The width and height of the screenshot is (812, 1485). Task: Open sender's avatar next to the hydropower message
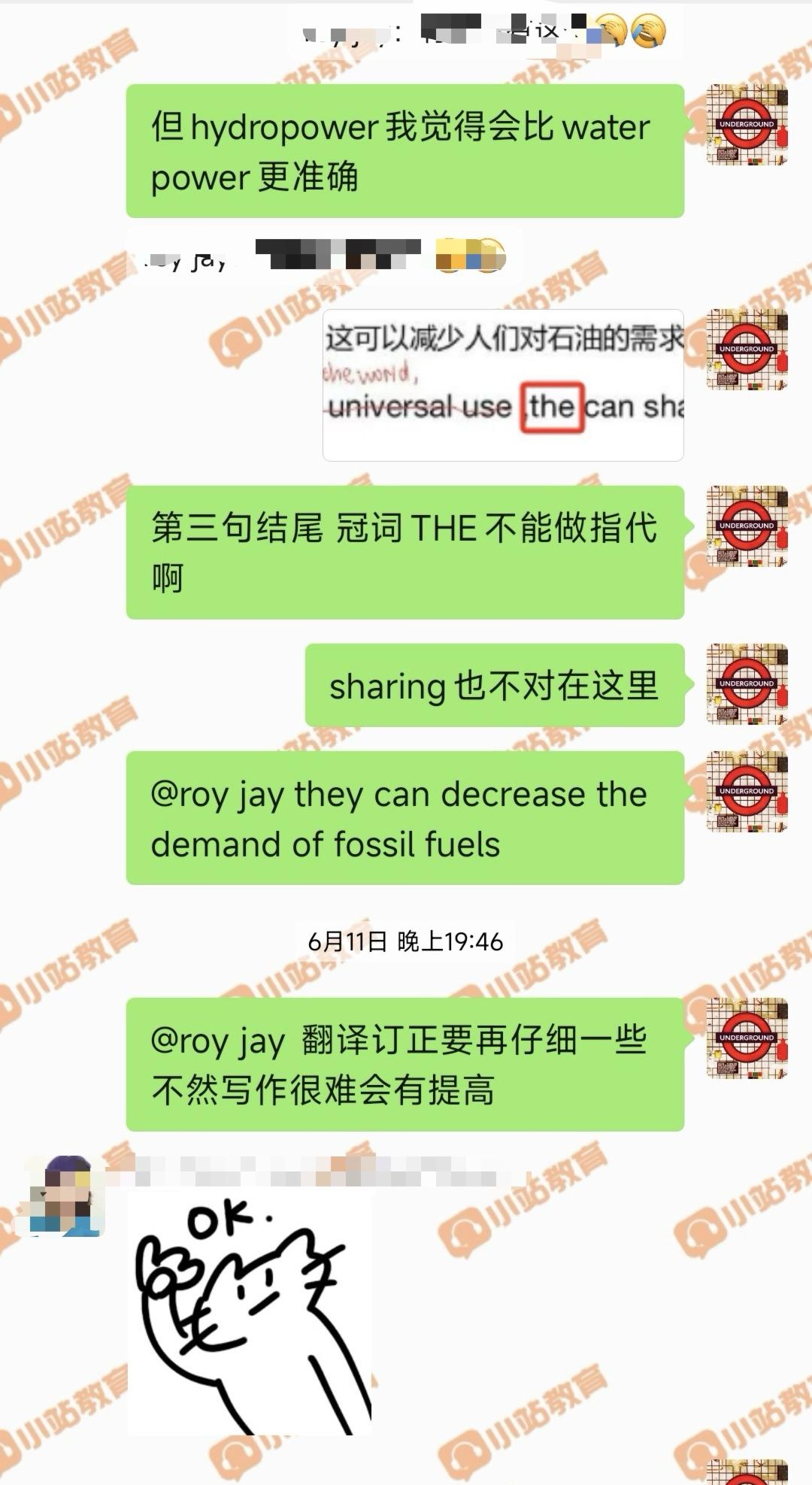746,126
